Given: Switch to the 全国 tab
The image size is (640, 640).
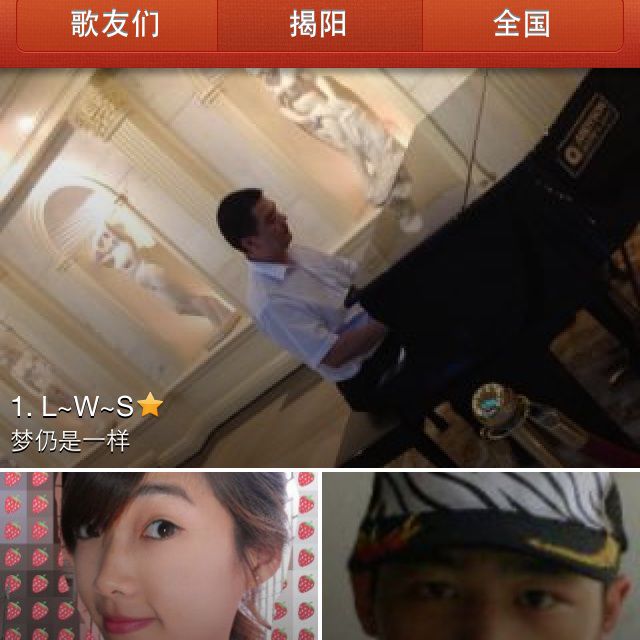Looking at the screenshot, I should (522, 24).
